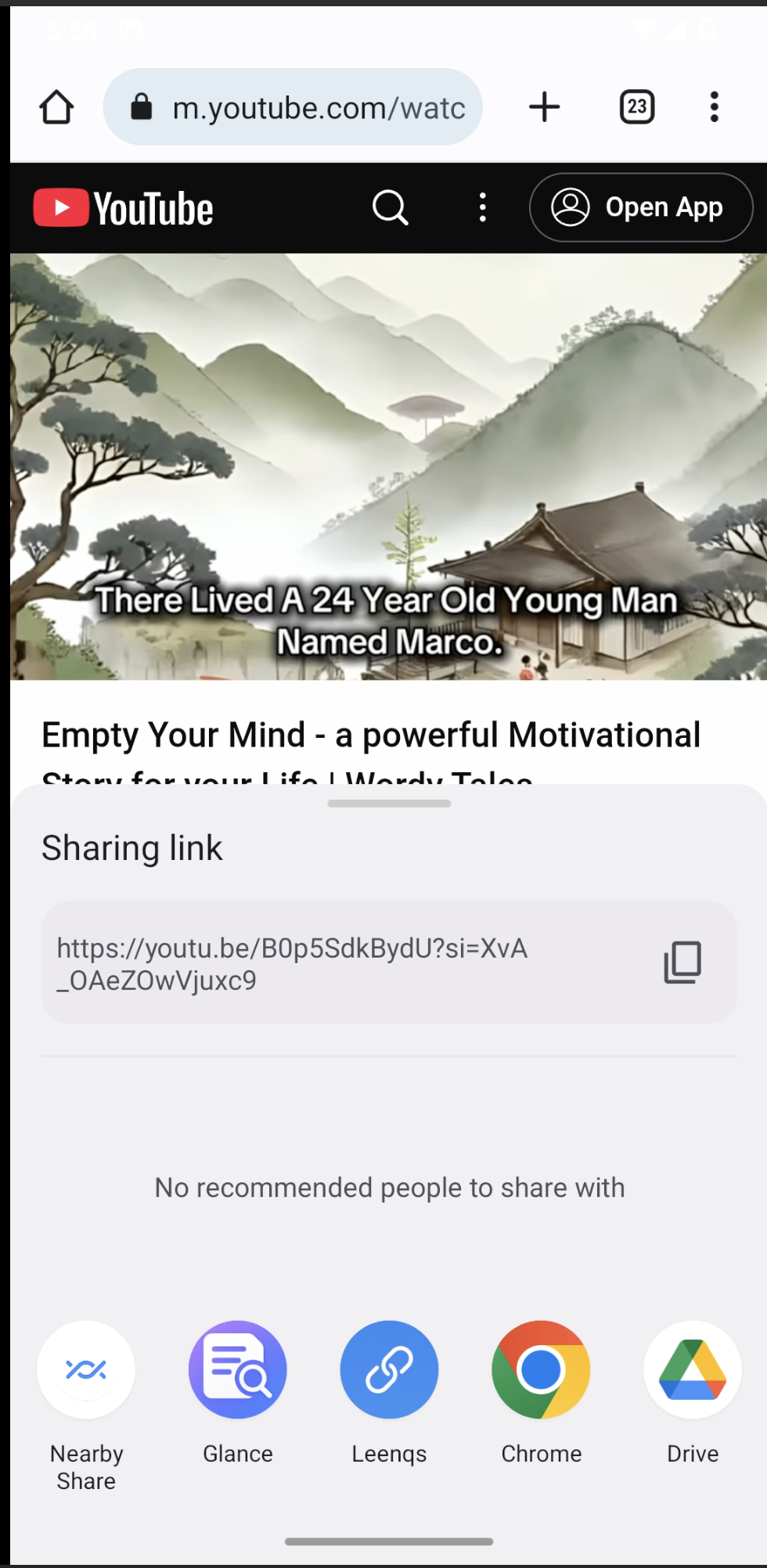
Task: Share the link to Chrome
Action: [541, 1371]
